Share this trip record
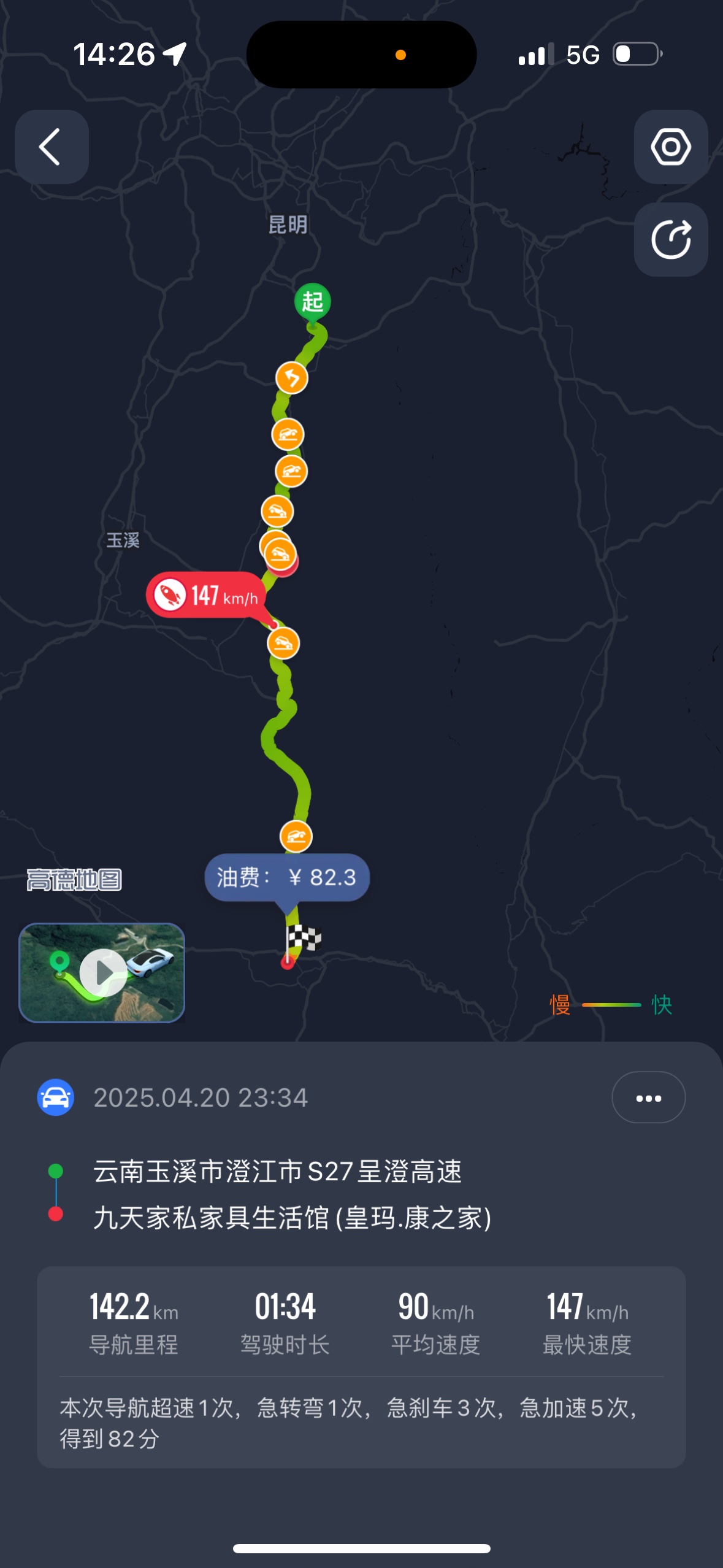 pos(671,239)
